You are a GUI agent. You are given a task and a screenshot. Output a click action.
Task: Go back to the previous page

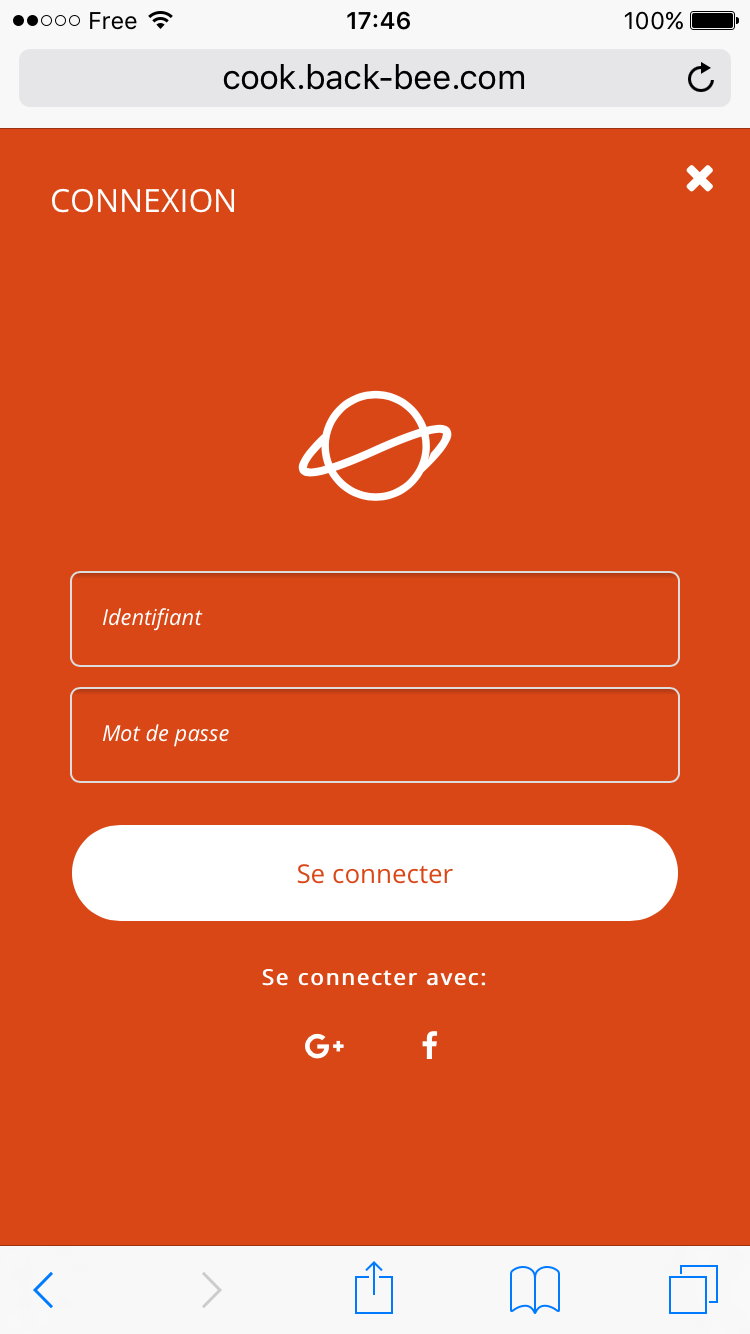coord(43,1290)
